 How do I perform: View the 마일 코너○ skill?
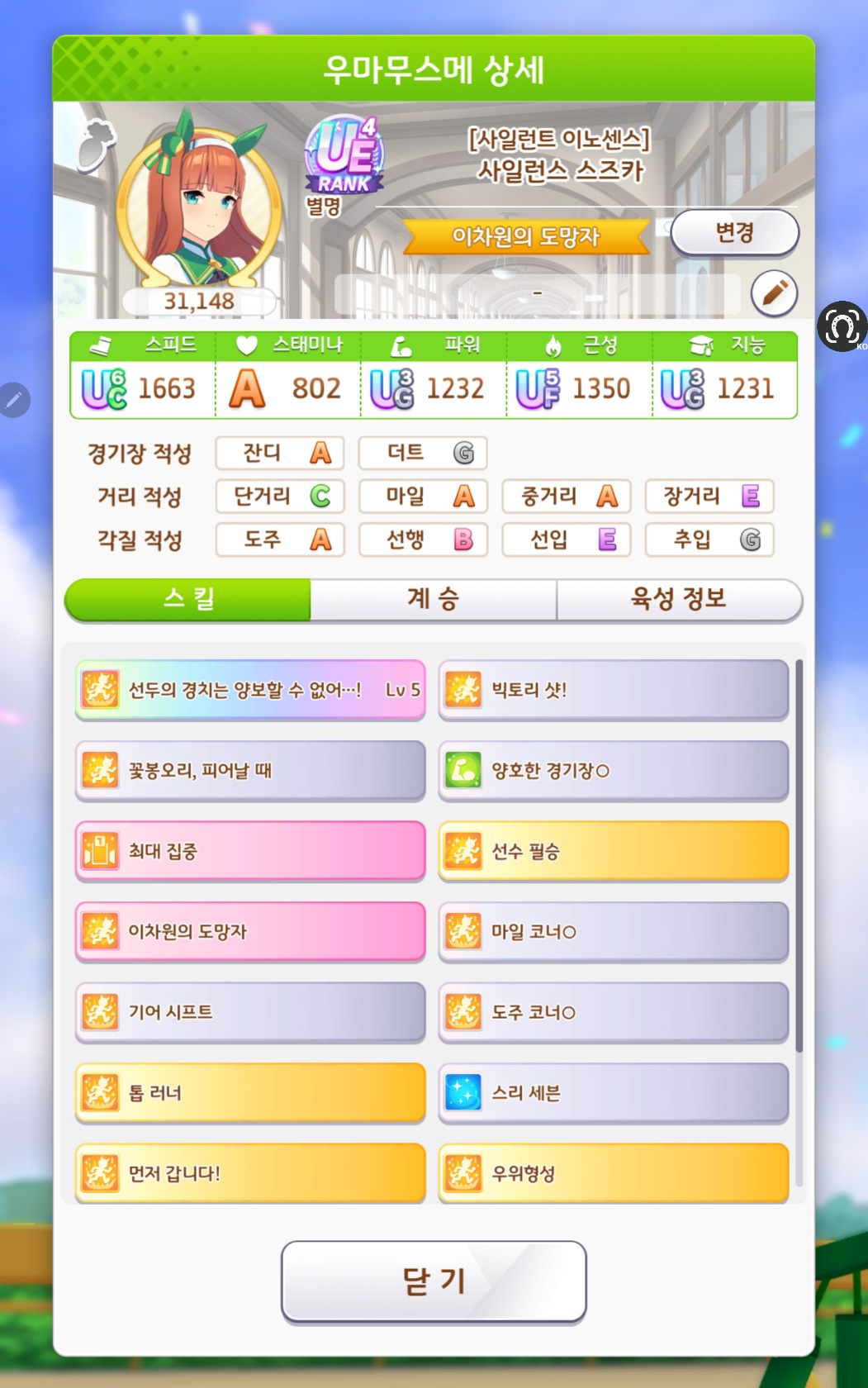[x=613, y=932]
